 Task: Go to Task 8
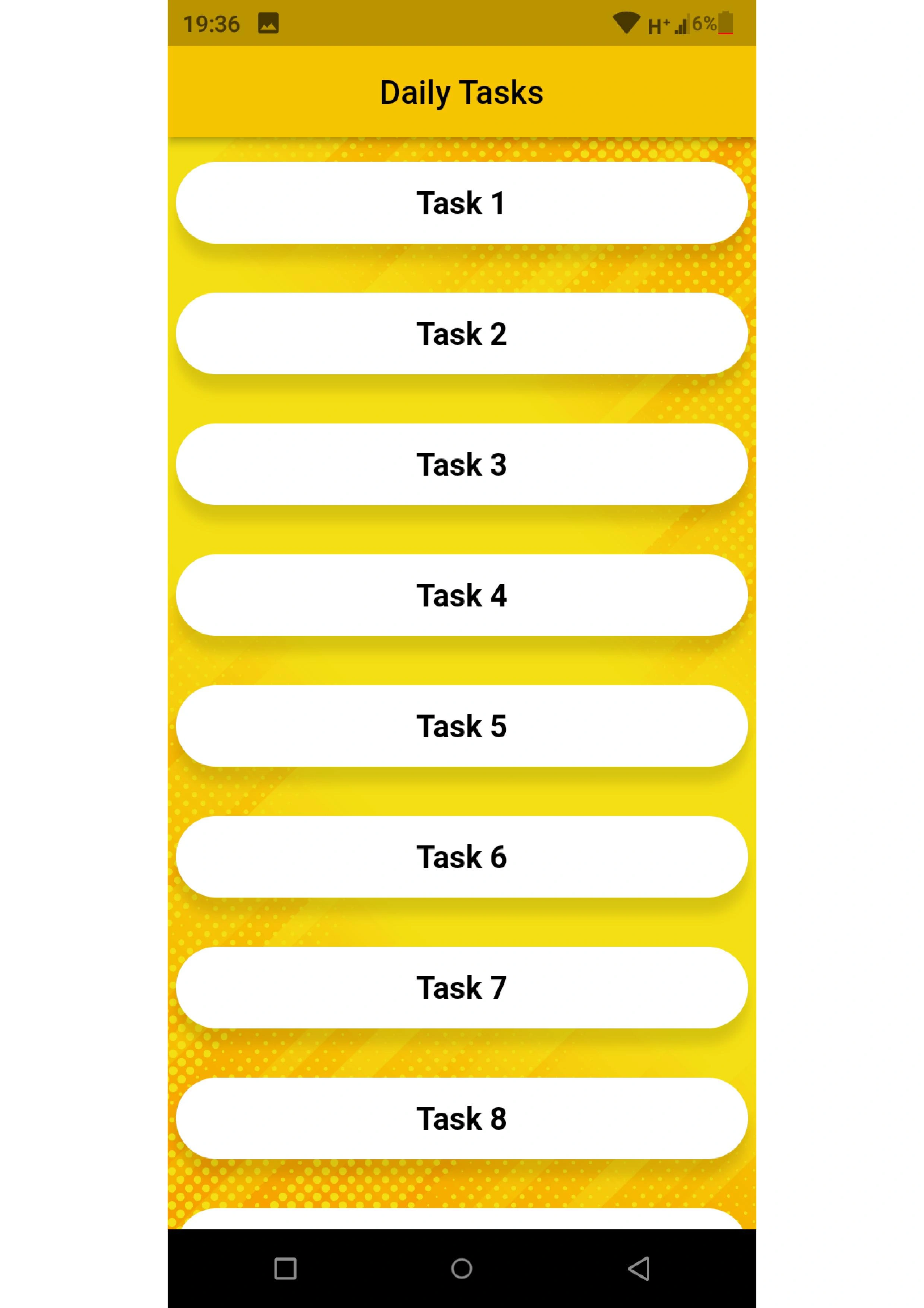[x=462, y=1118]
